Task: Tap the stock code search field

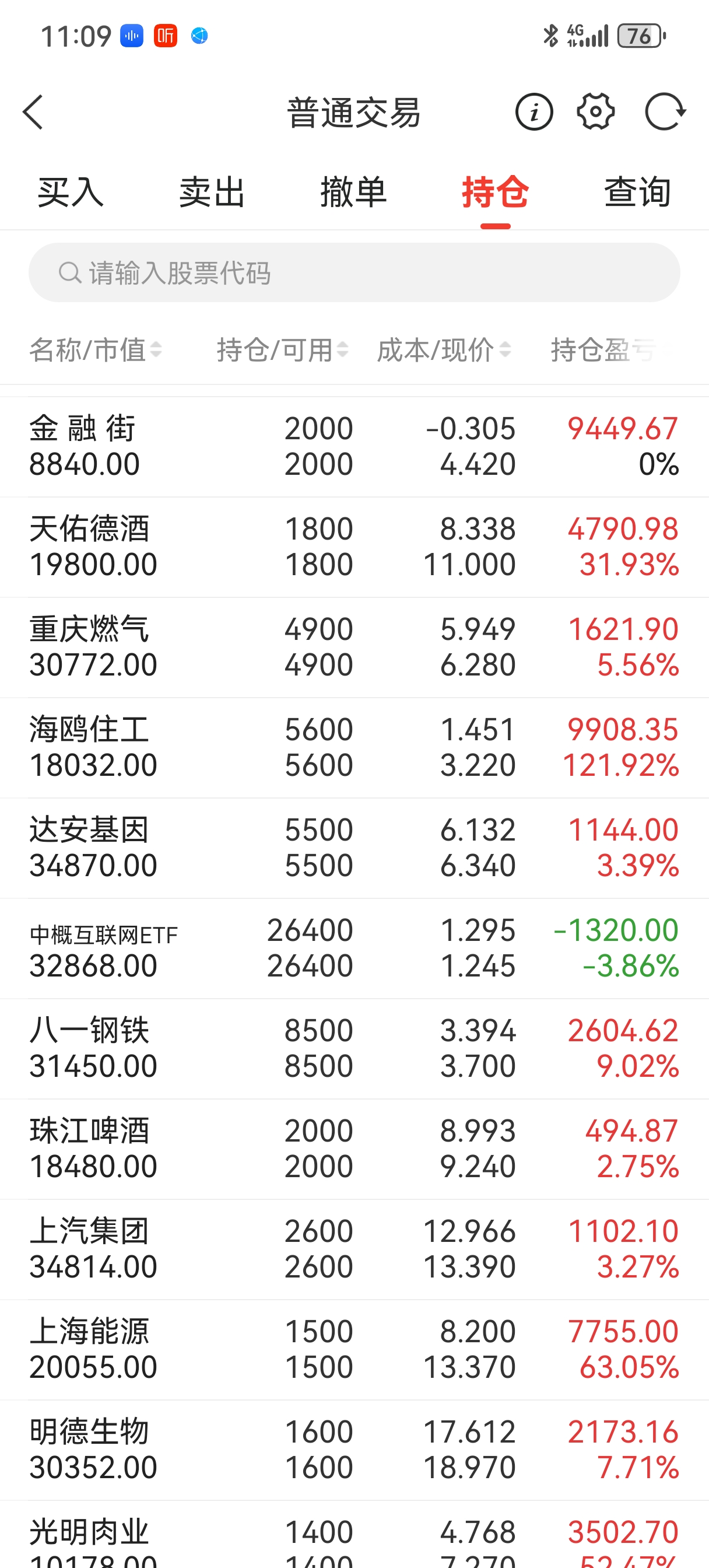Action: pos(354,272)
